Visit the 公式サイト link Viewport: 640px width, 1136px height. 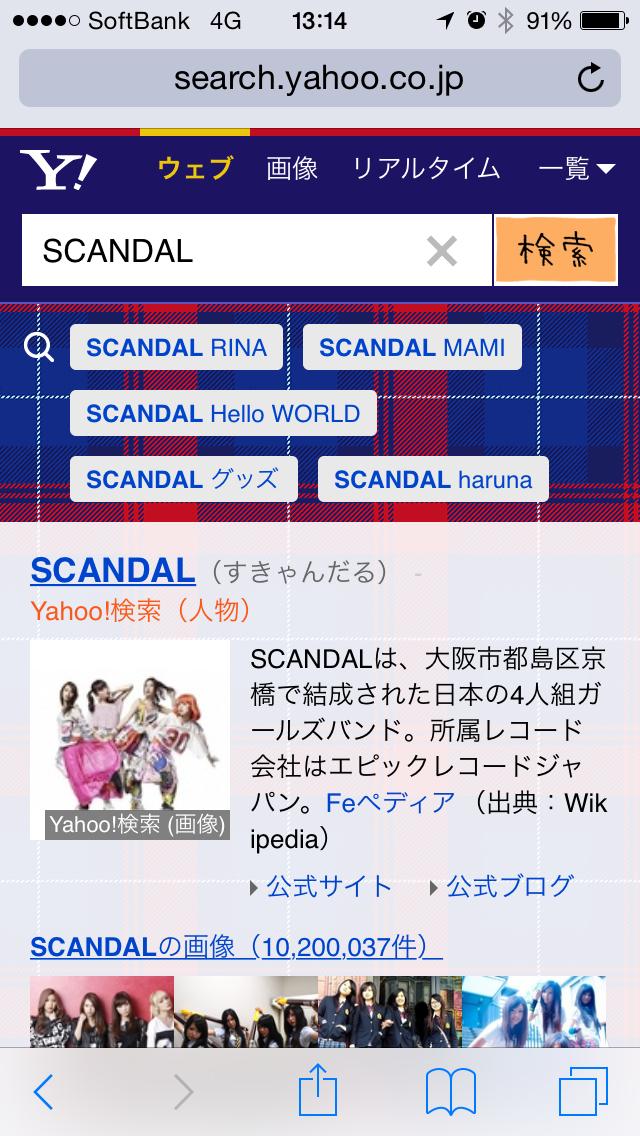tap(329, 886)
